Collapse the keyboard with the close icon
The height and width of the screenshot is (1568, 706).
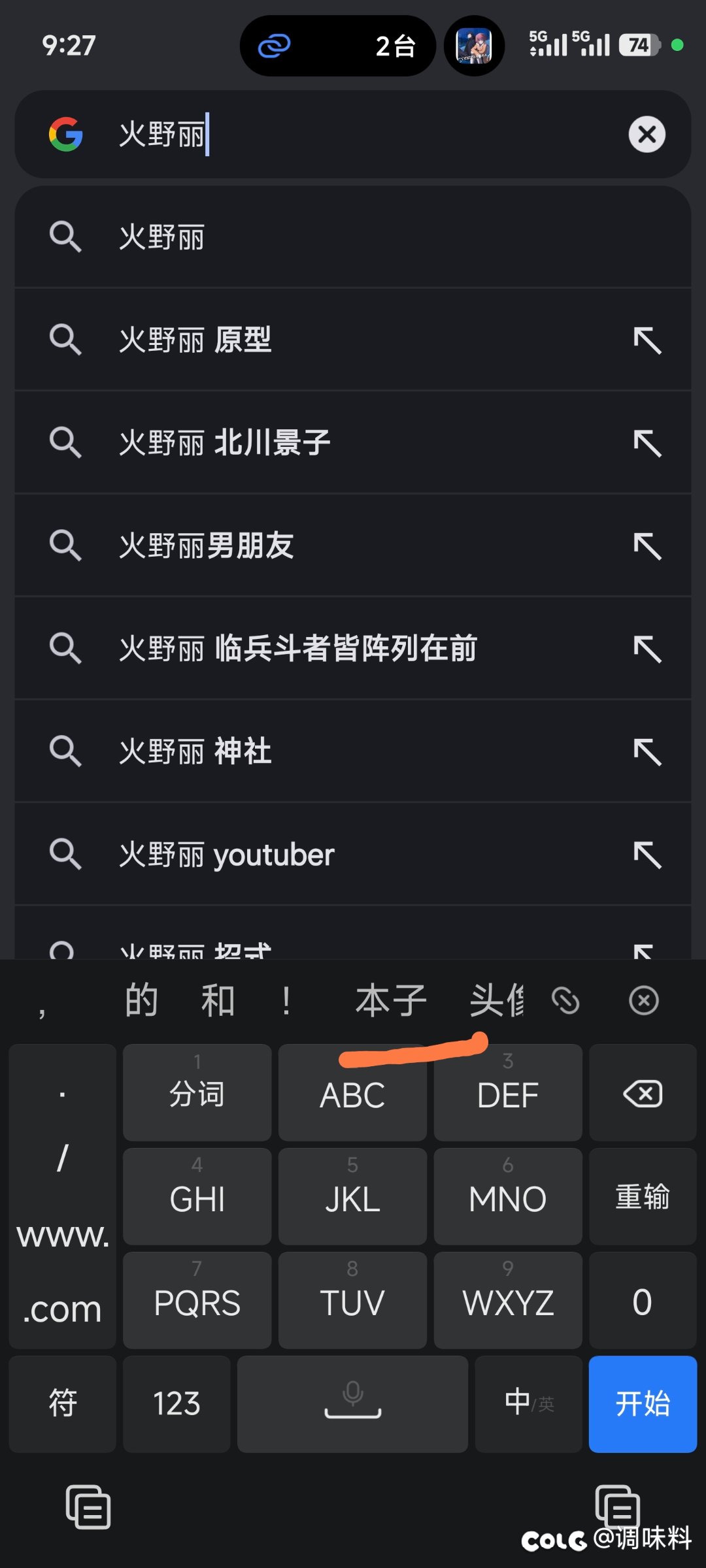[x=644, y=1000]
